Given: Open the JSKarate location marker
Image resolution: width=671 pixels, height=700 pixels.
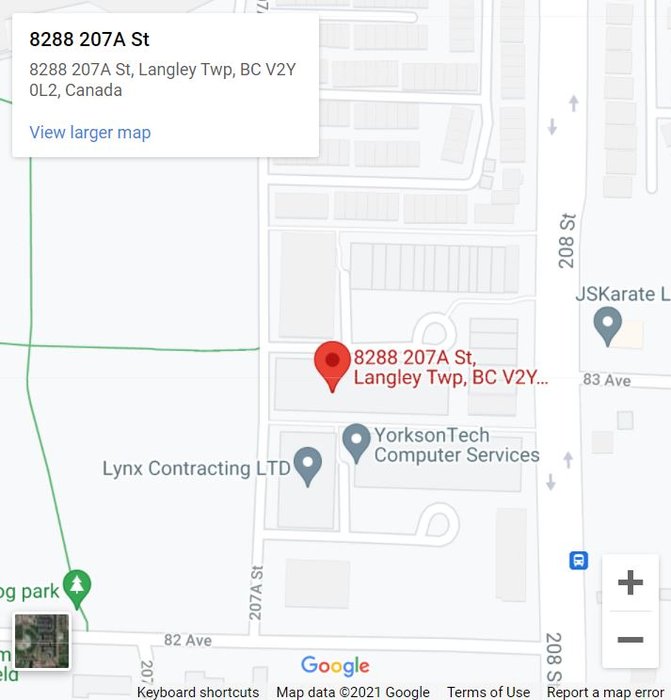Looking at the screenshot, I should pos(607,325).
